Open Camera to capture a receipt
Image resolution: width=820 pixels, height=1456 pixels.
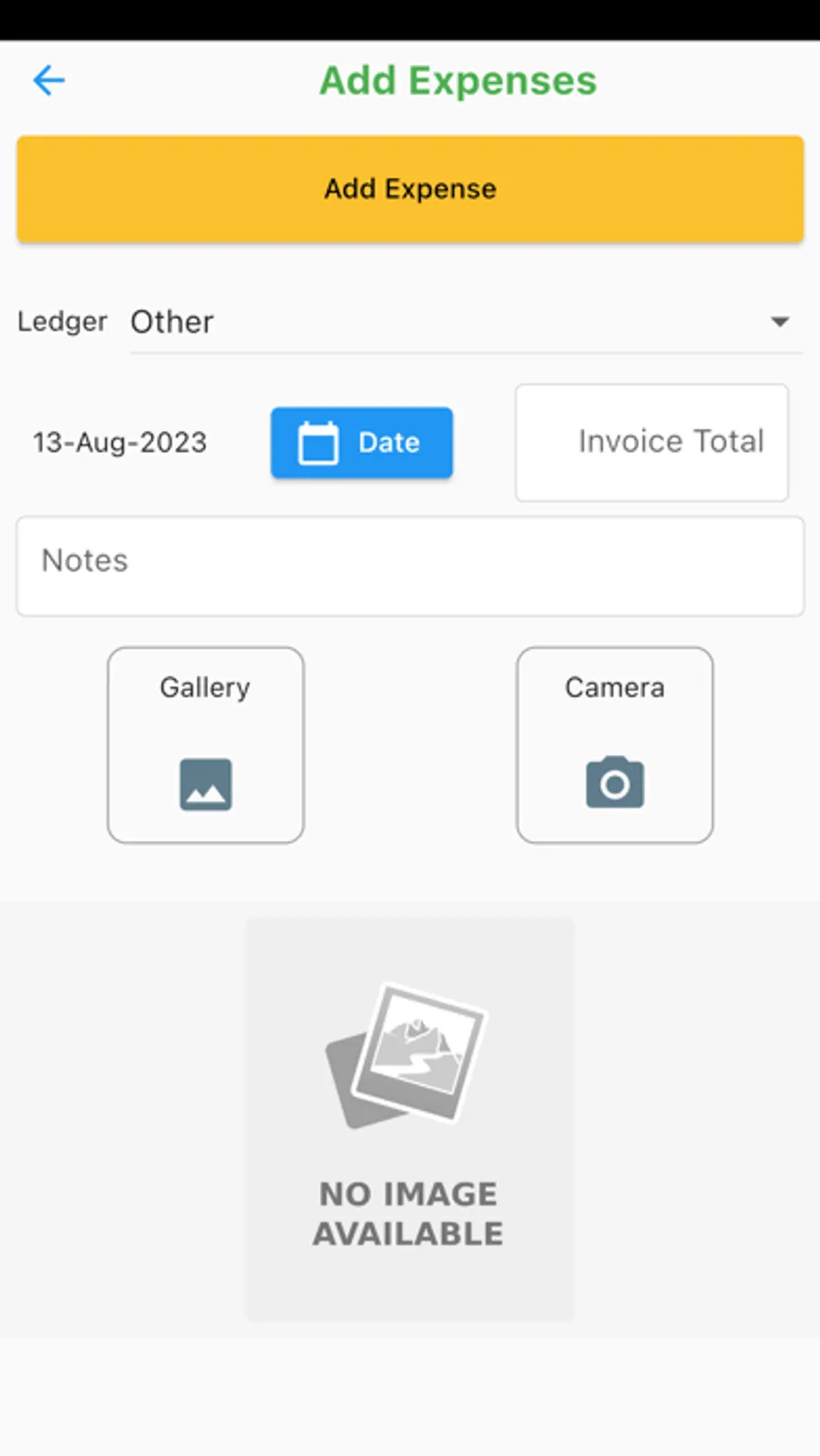615,744
